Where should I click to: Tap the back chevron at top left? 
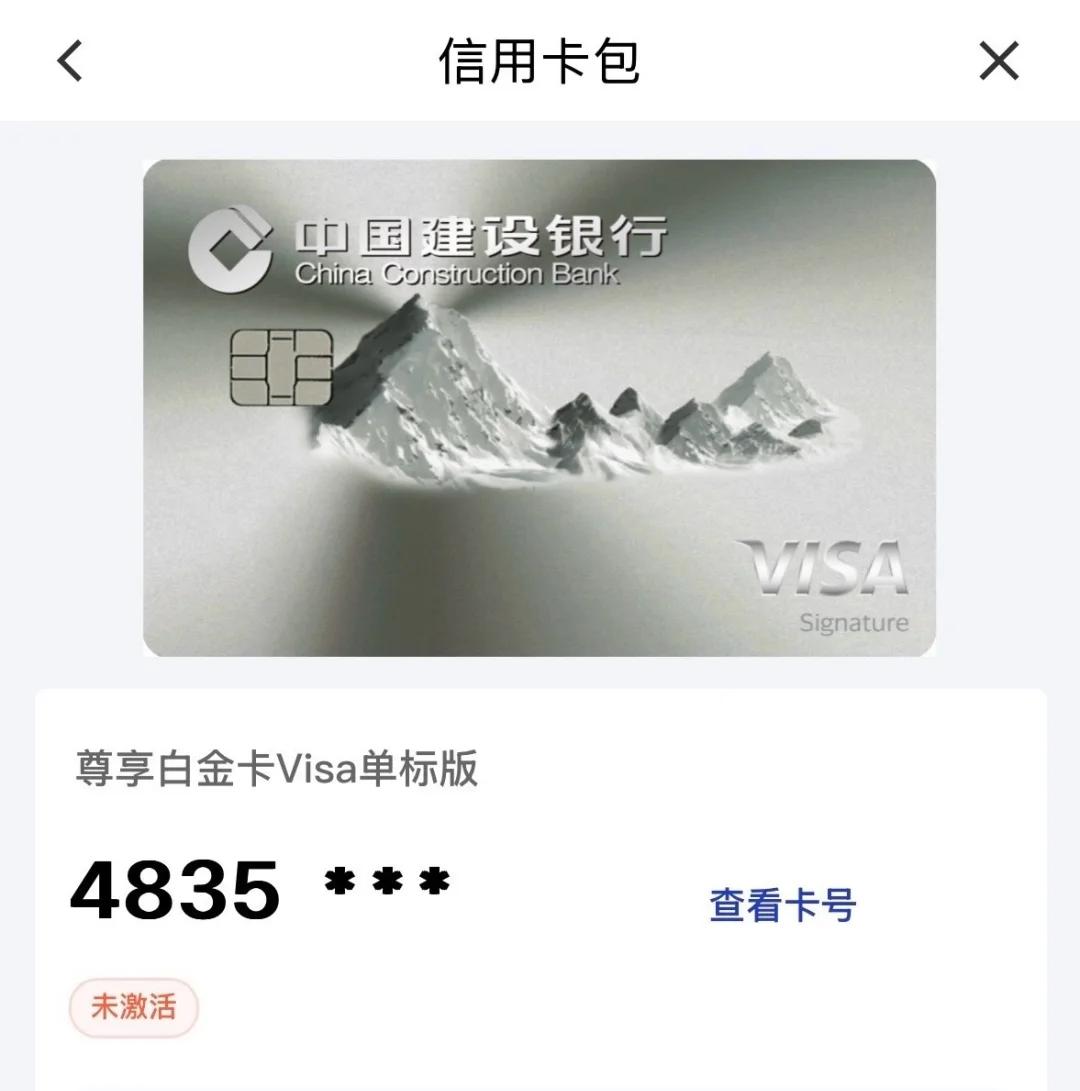coord(68,60)
